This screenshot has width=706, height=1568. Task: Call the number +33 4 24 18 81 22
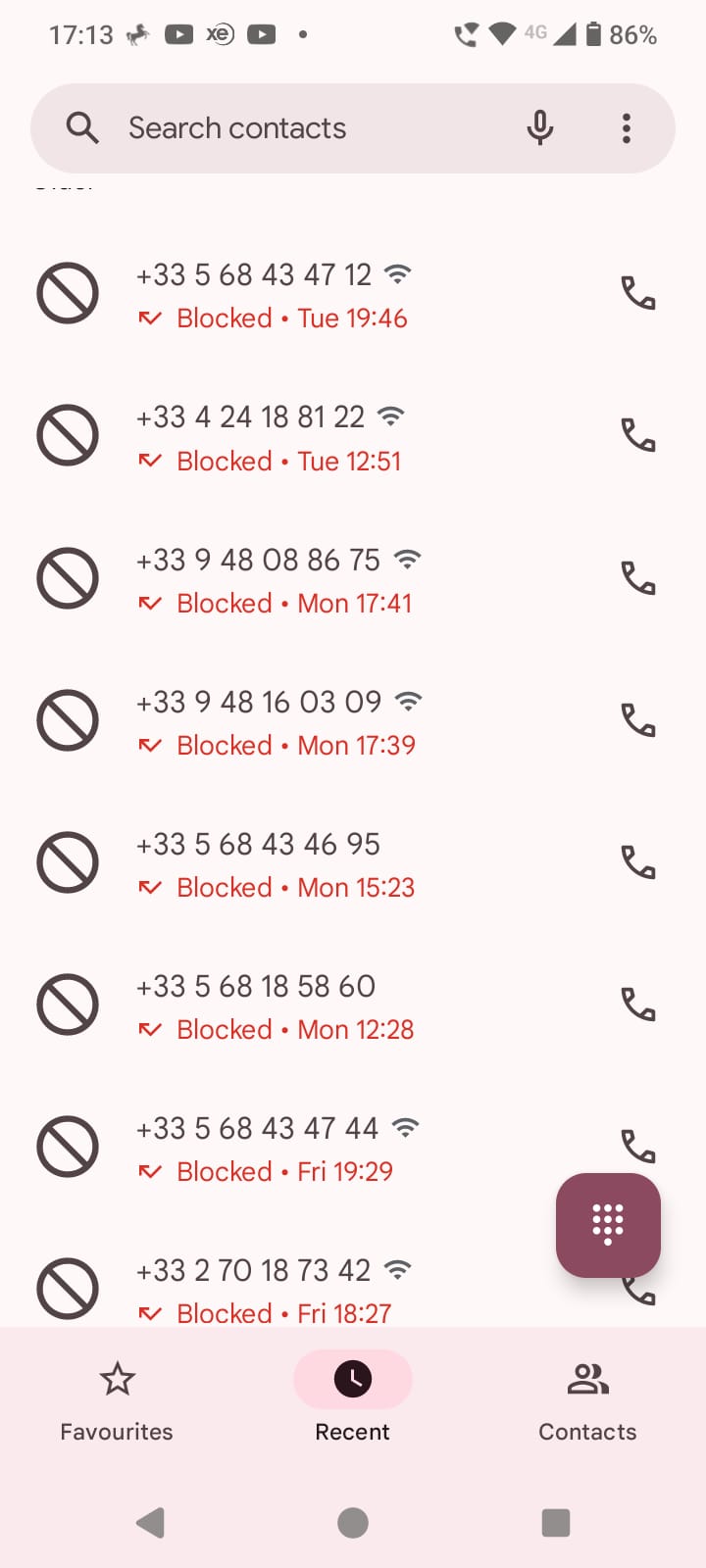[x=638, y=435]
